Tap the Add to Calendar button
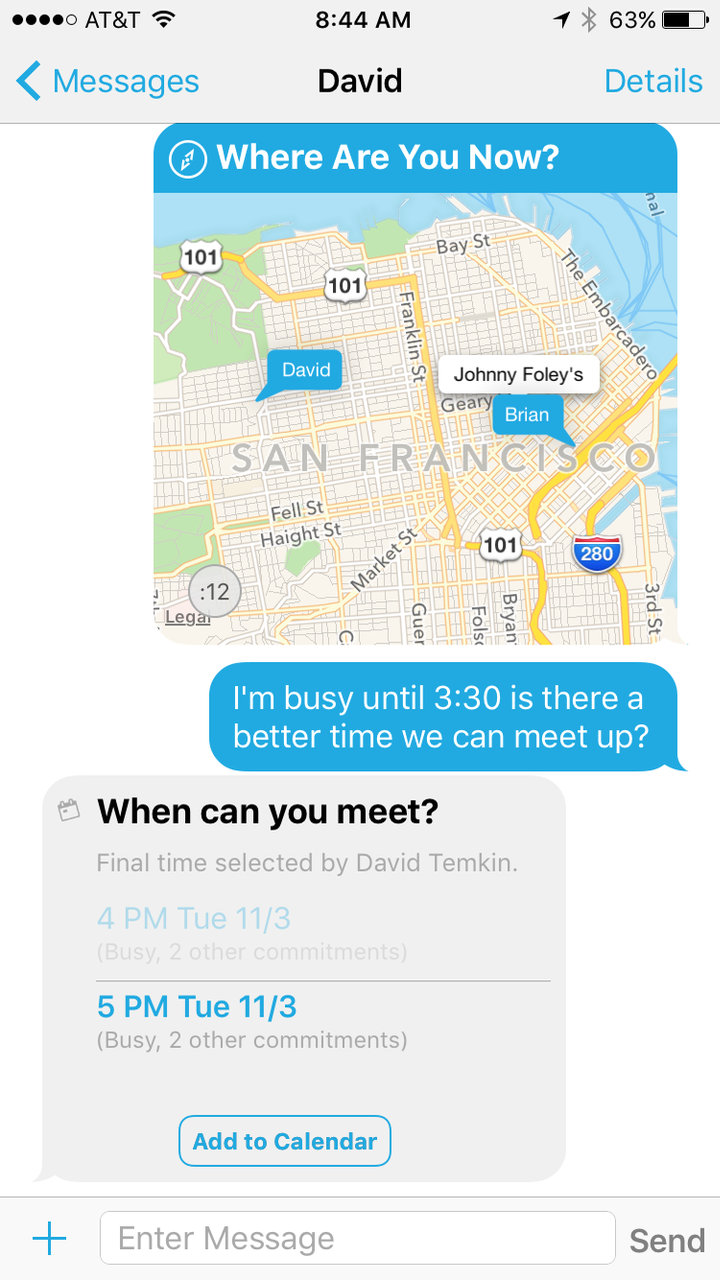 (285, 1141)
